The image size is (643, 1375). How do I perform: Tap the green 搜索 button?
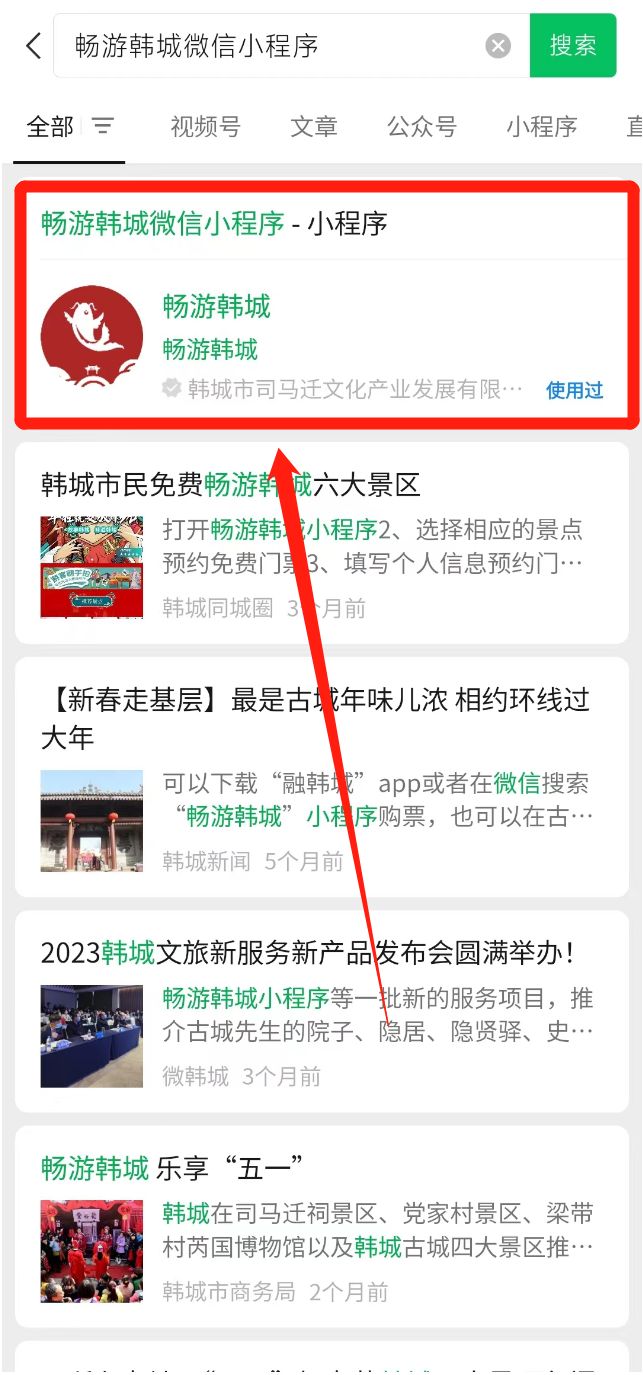572,45
